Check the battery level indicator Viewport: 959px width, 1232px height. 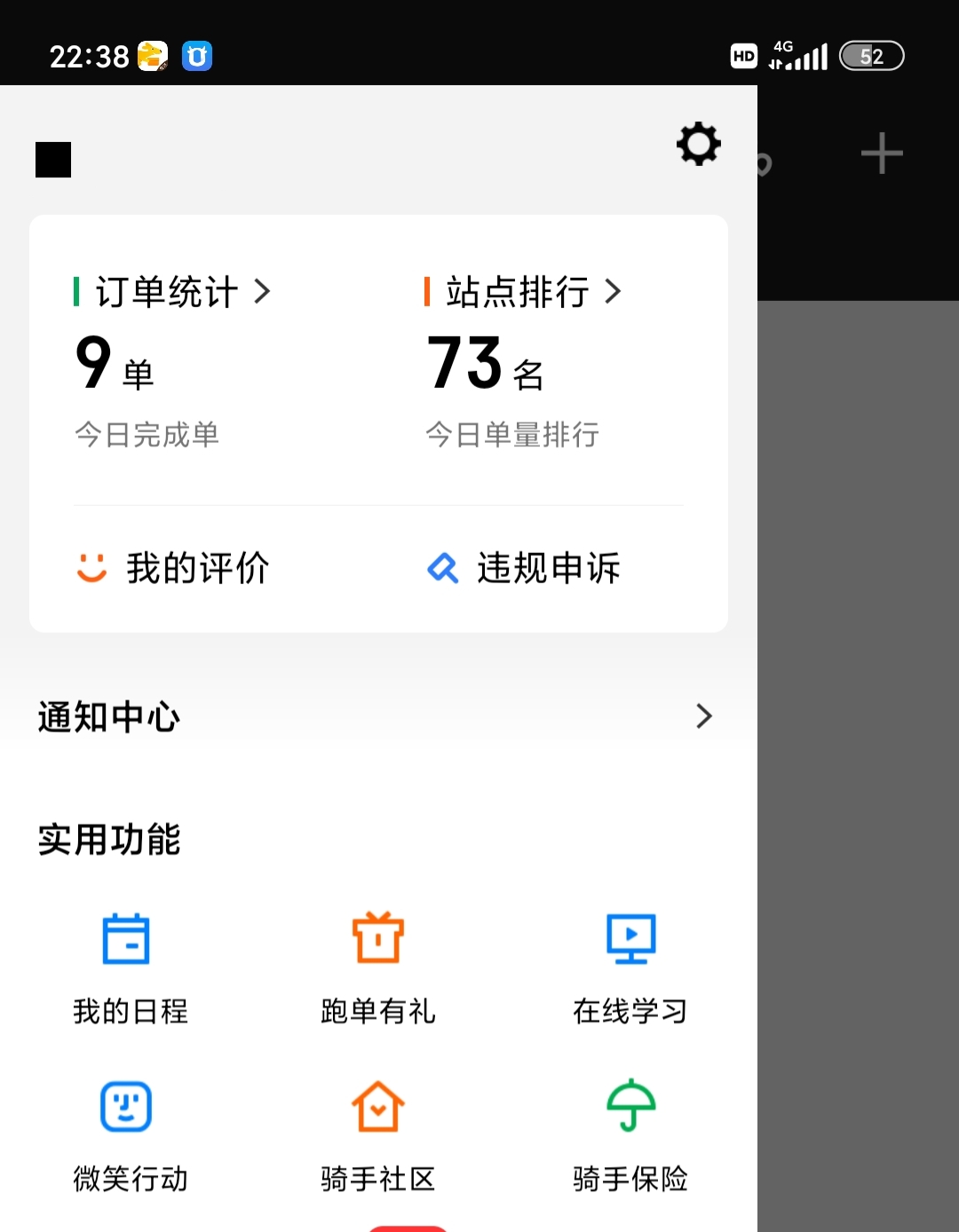click(x=871, y=56)
